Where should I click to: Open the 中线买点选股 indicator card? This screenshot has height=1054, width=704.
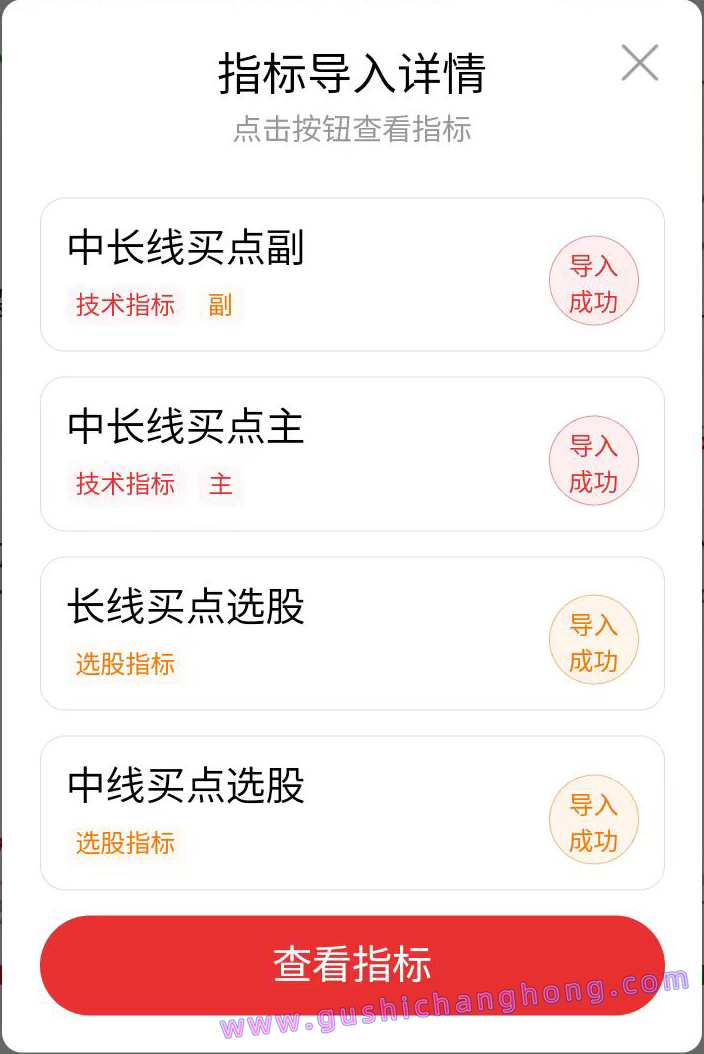click(300, 812)
